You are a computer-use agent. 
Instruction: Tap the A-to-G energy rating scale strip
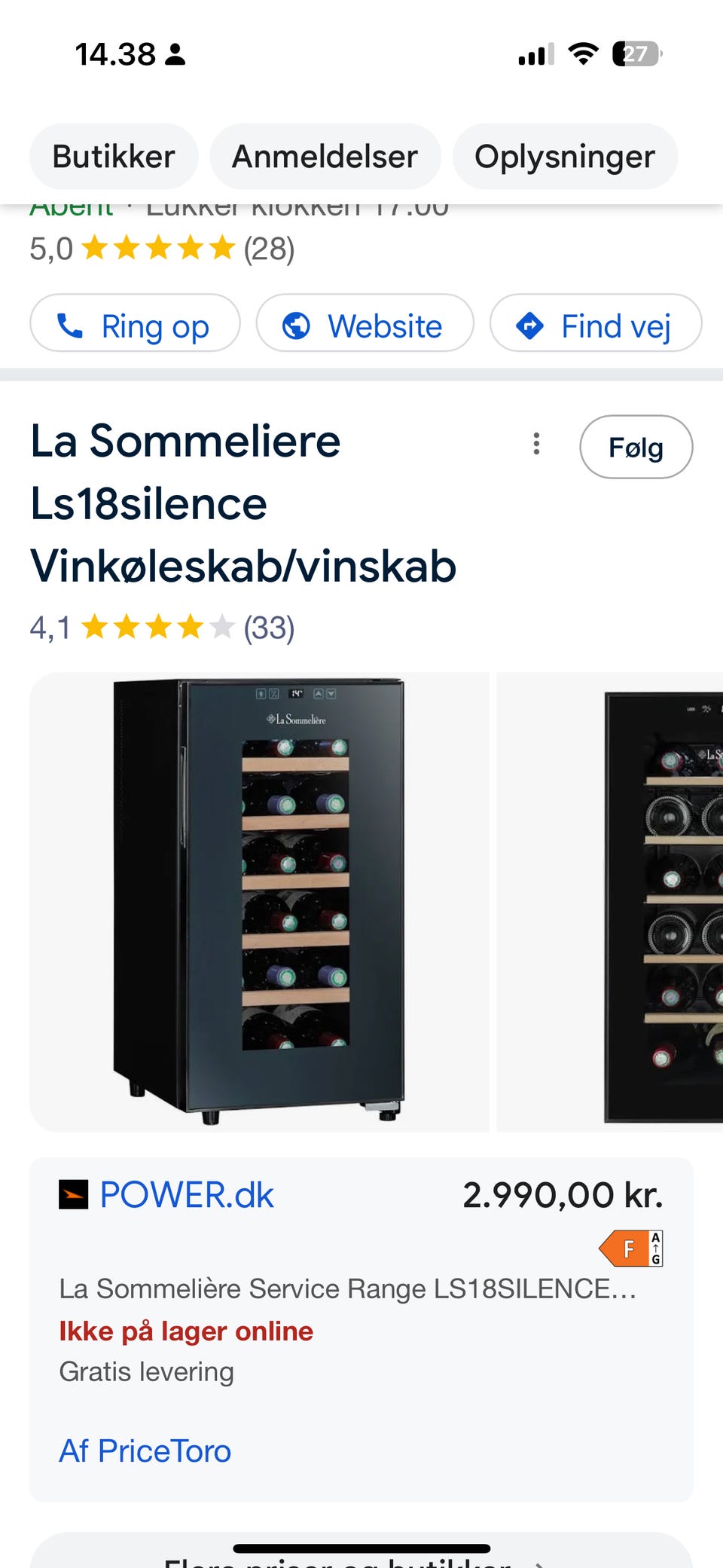pos(657,1247)
